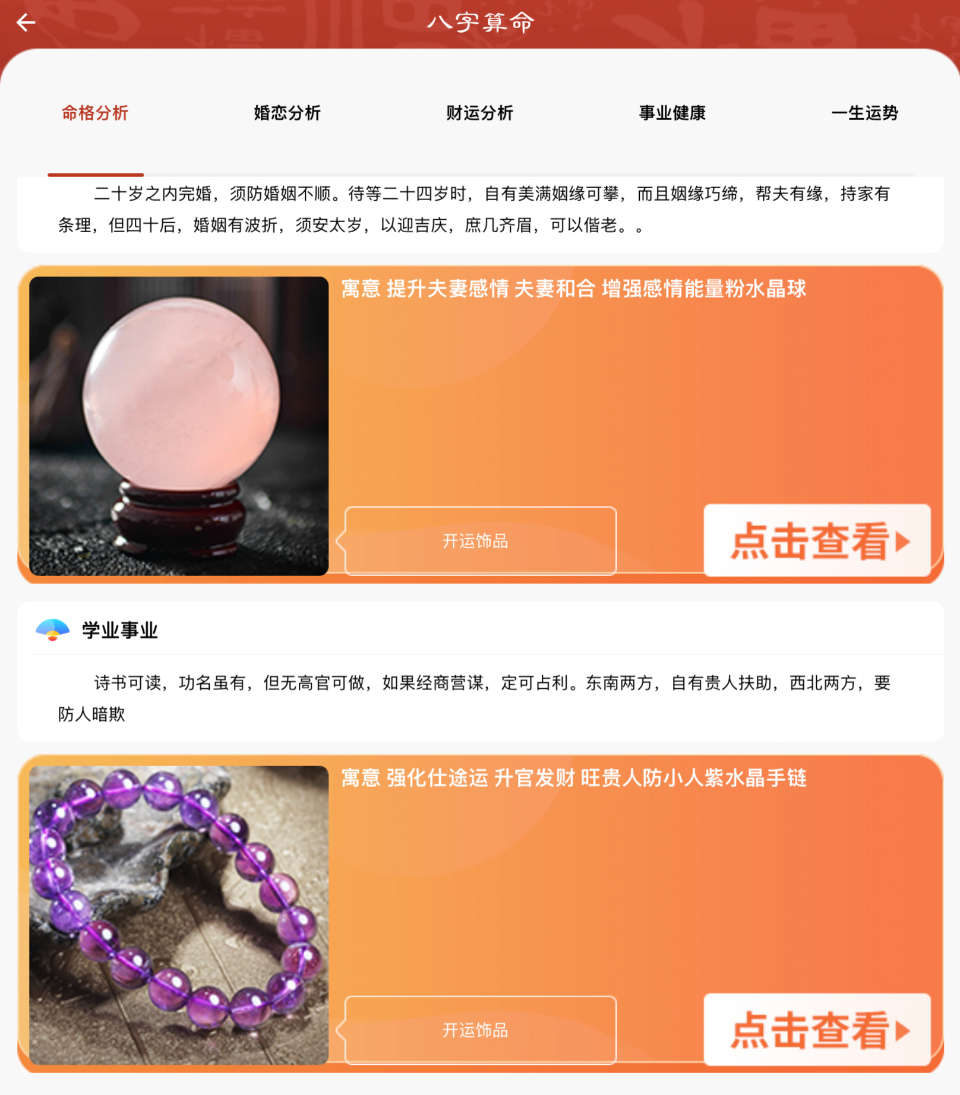Screen dimensions: 960x1095
Task: Open the pink crystal ball picture
Action: pos(179,426)
